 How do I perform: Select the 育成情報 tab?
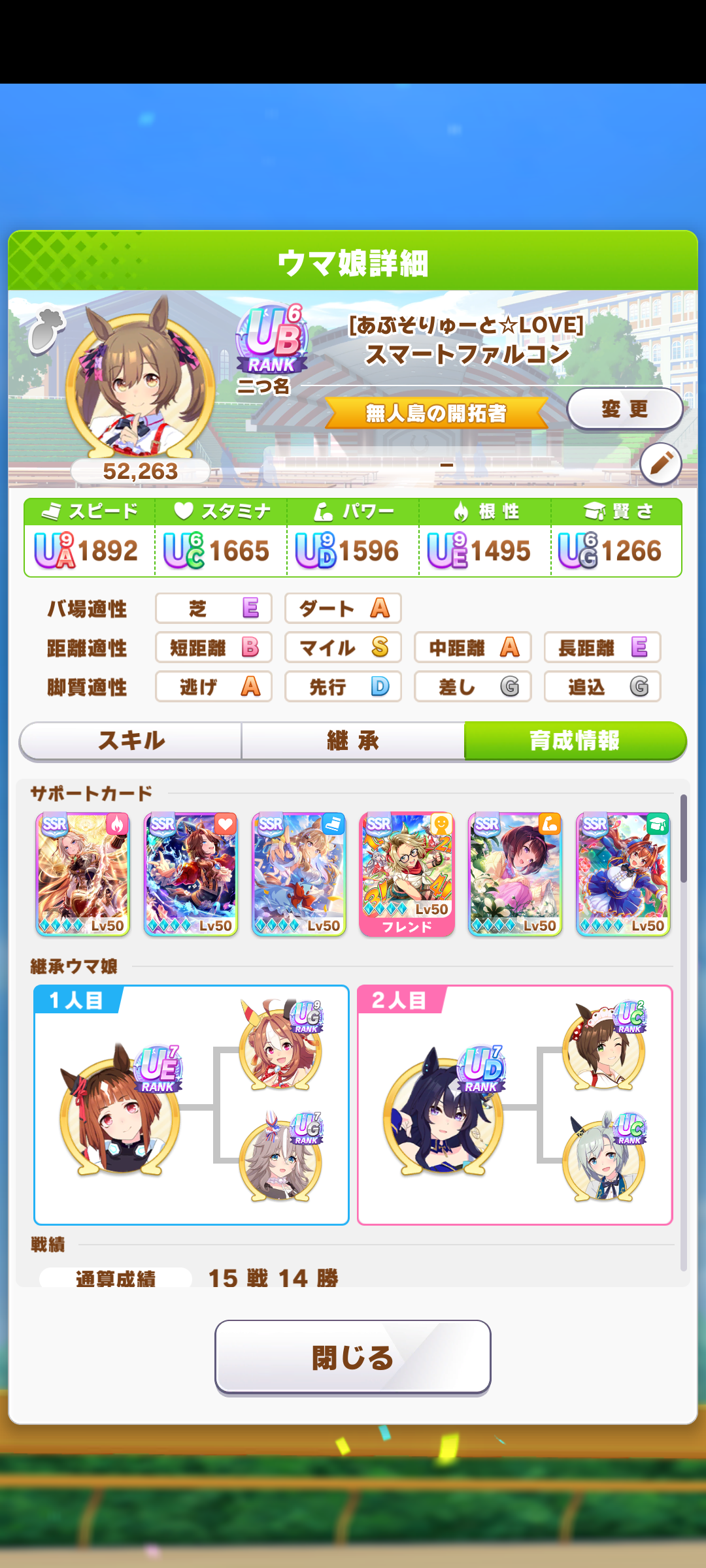pyautogui.click(x=575, y=741)
